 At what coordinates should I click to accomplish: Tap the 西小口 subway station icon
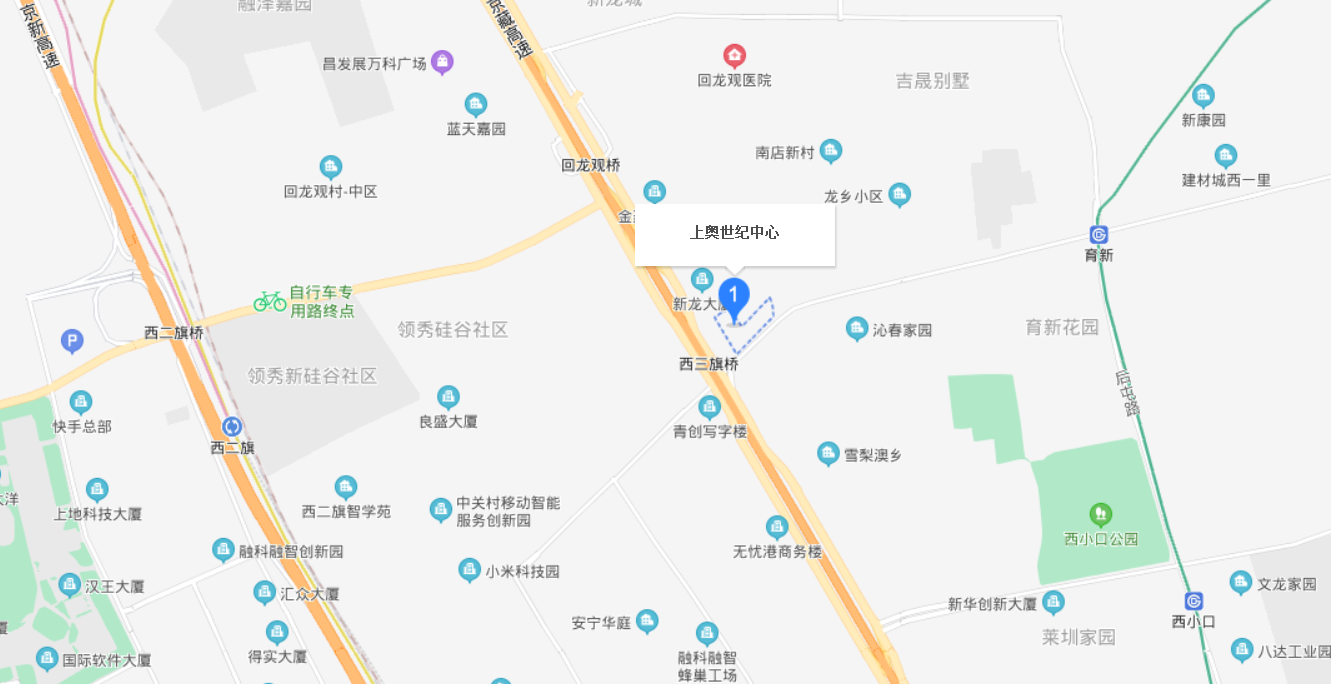[x=1193, y=601]
